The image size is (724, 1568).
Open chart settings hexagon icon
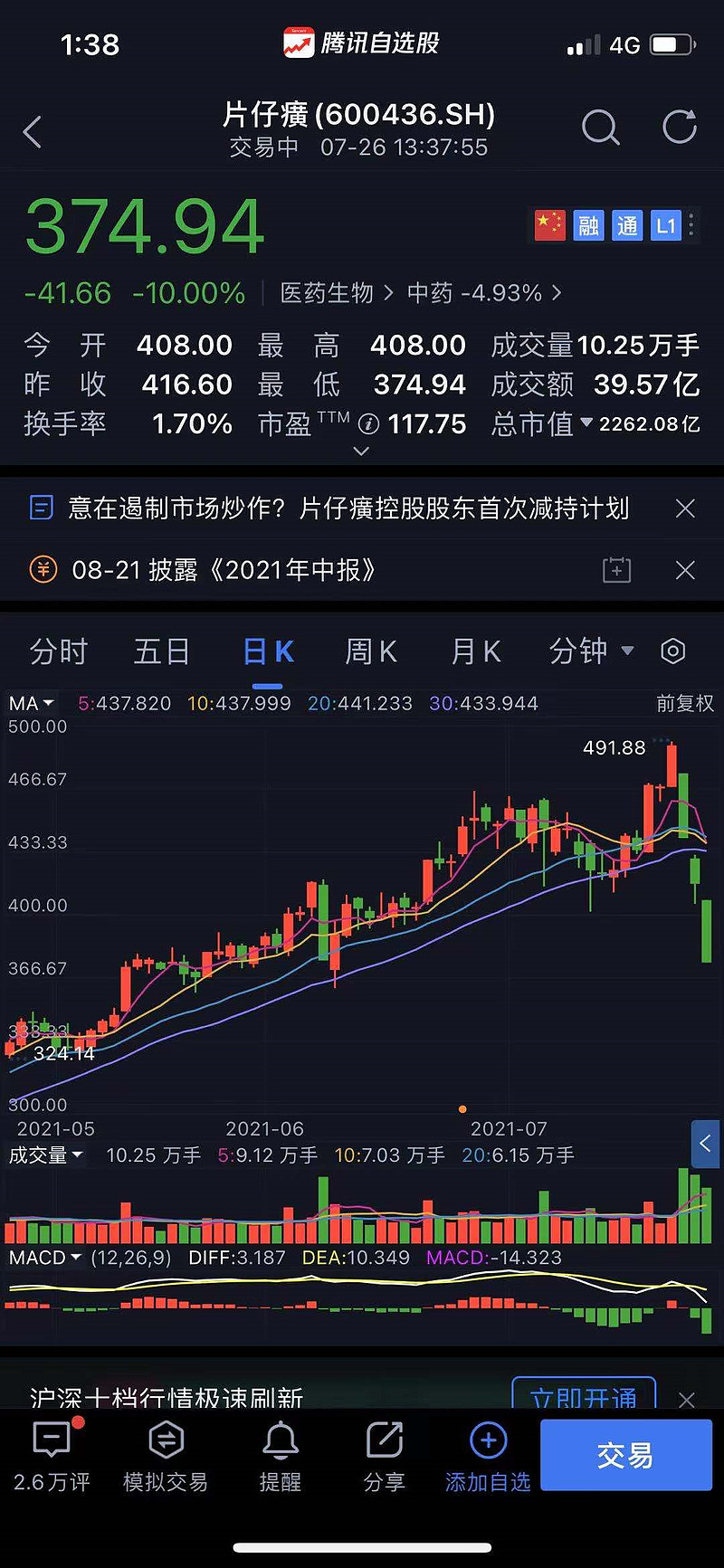pyautogui.click(x=672, y=651)
